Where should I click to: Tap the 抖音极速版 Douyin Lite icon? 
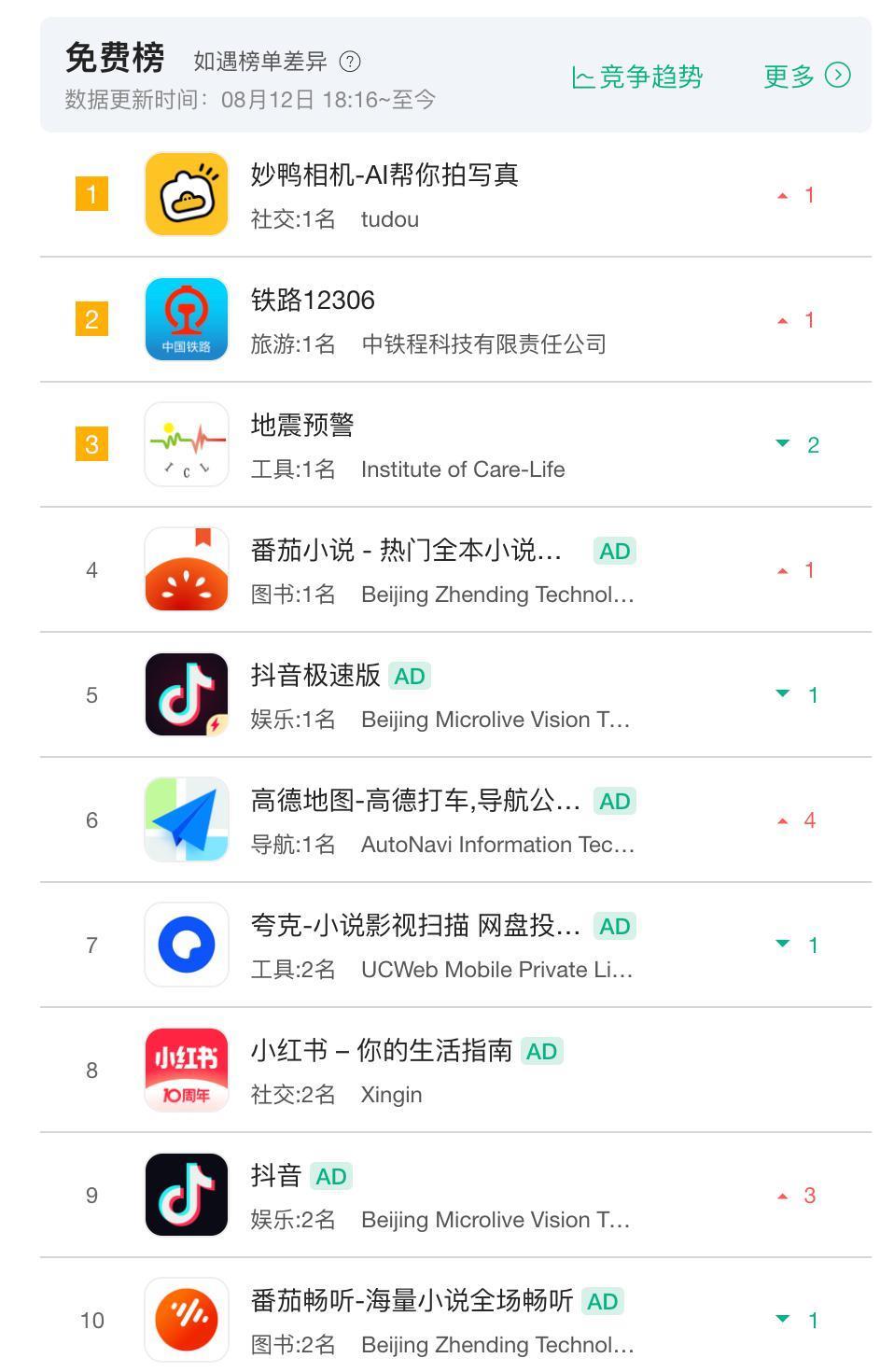[x=186, y=694]
